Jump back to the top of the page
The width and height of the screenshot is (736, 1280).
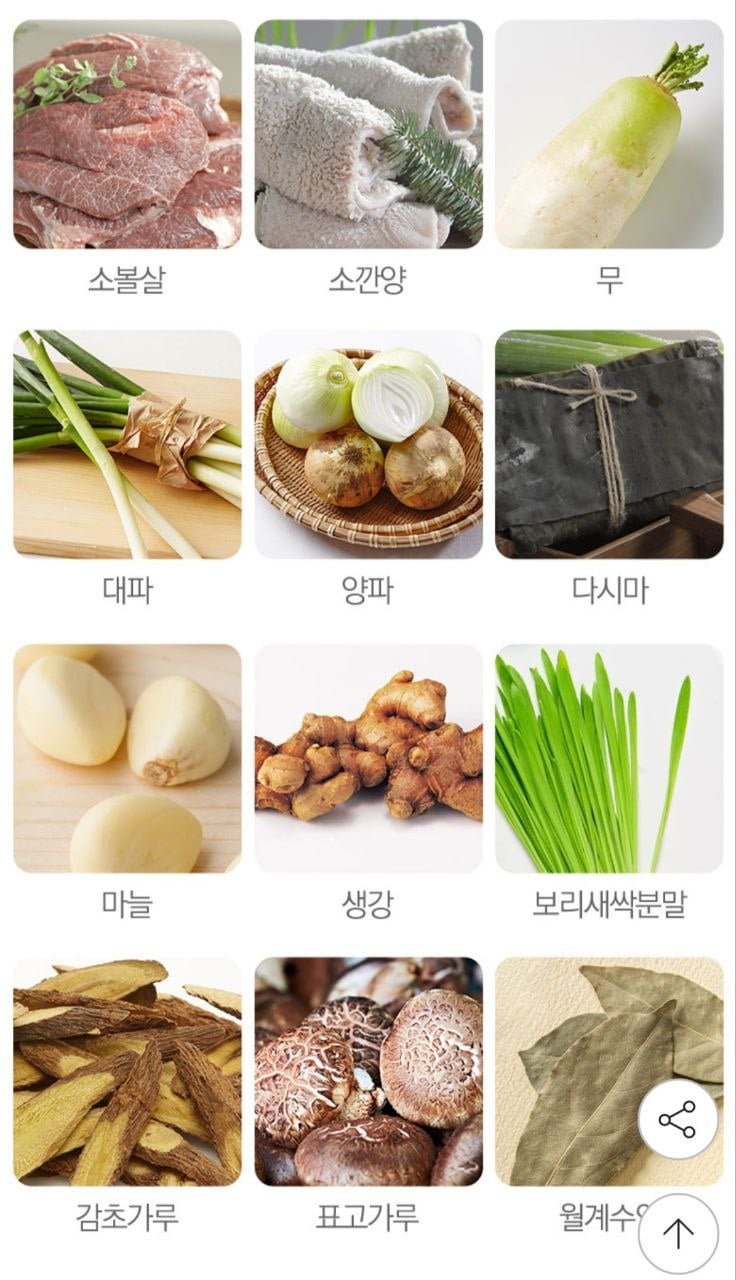point(678,1233)
